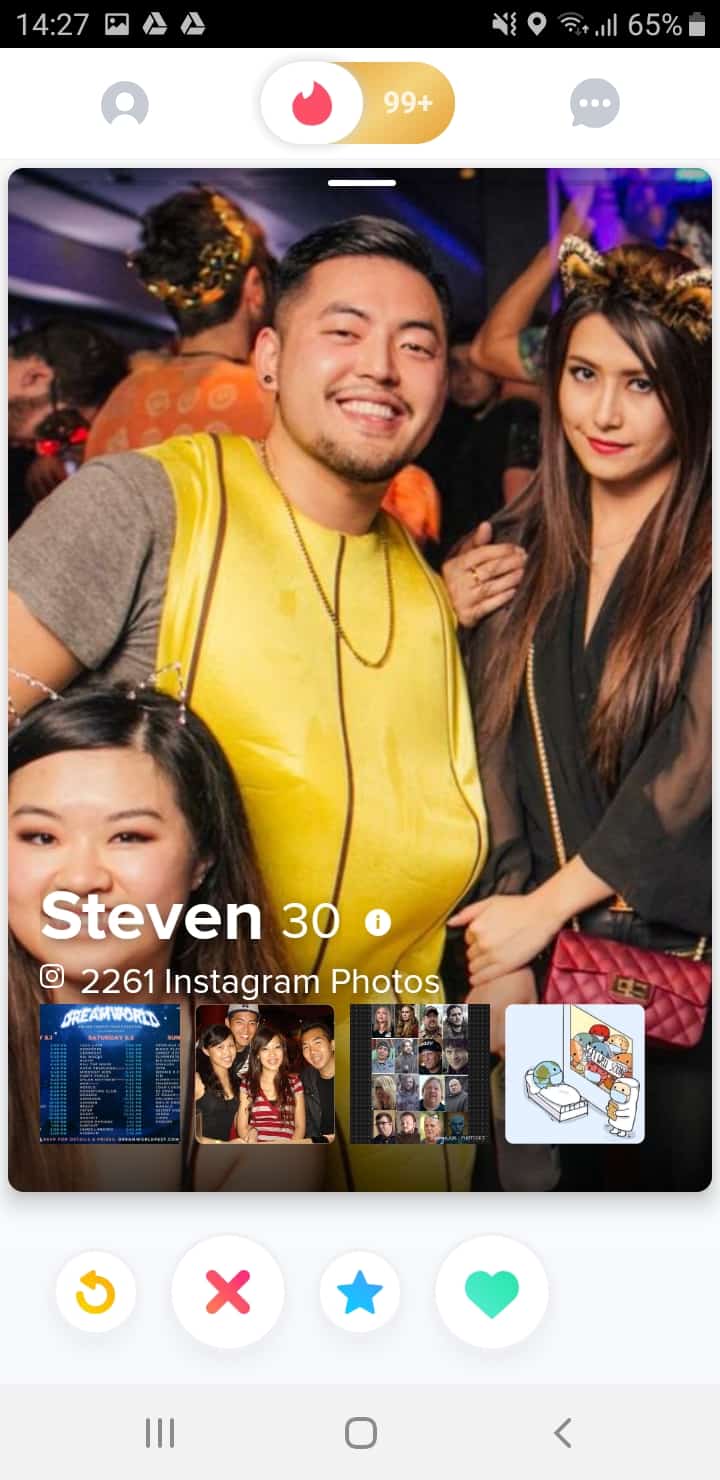Super Like Steven with the blue star
Screen dimensions: 720x1480
click(360, 1292)
